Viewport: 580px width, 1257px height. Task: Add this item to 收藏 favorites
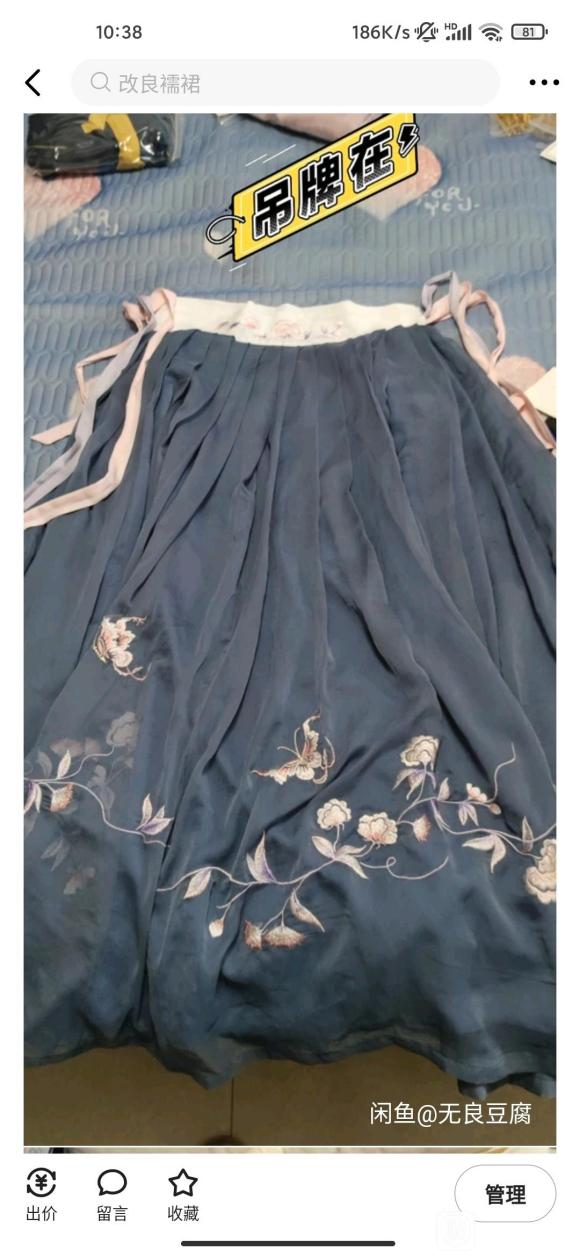point(183,1196)
